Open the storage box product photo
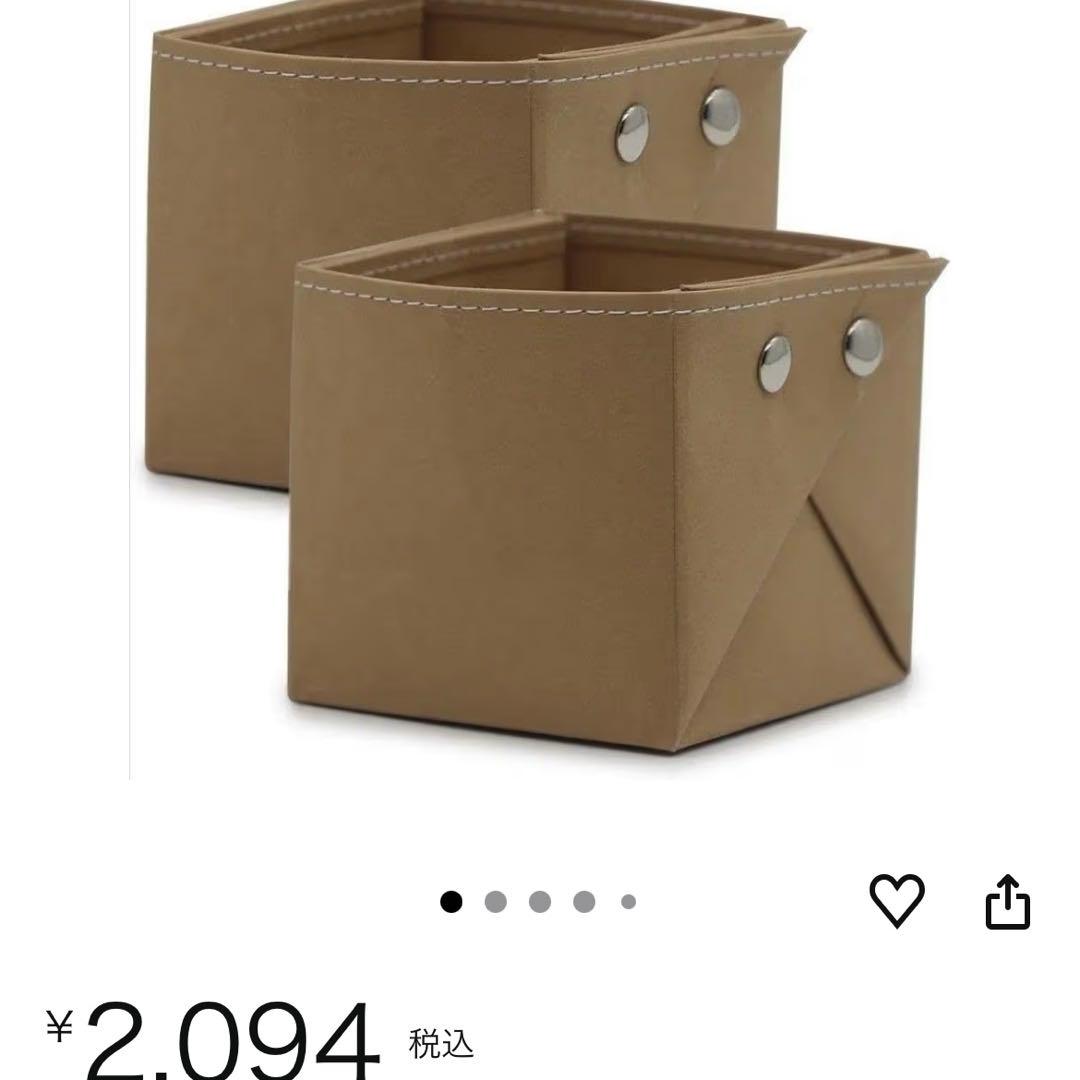The image size is (1080, 1080). pyautogui.click(x=540, y=390)
